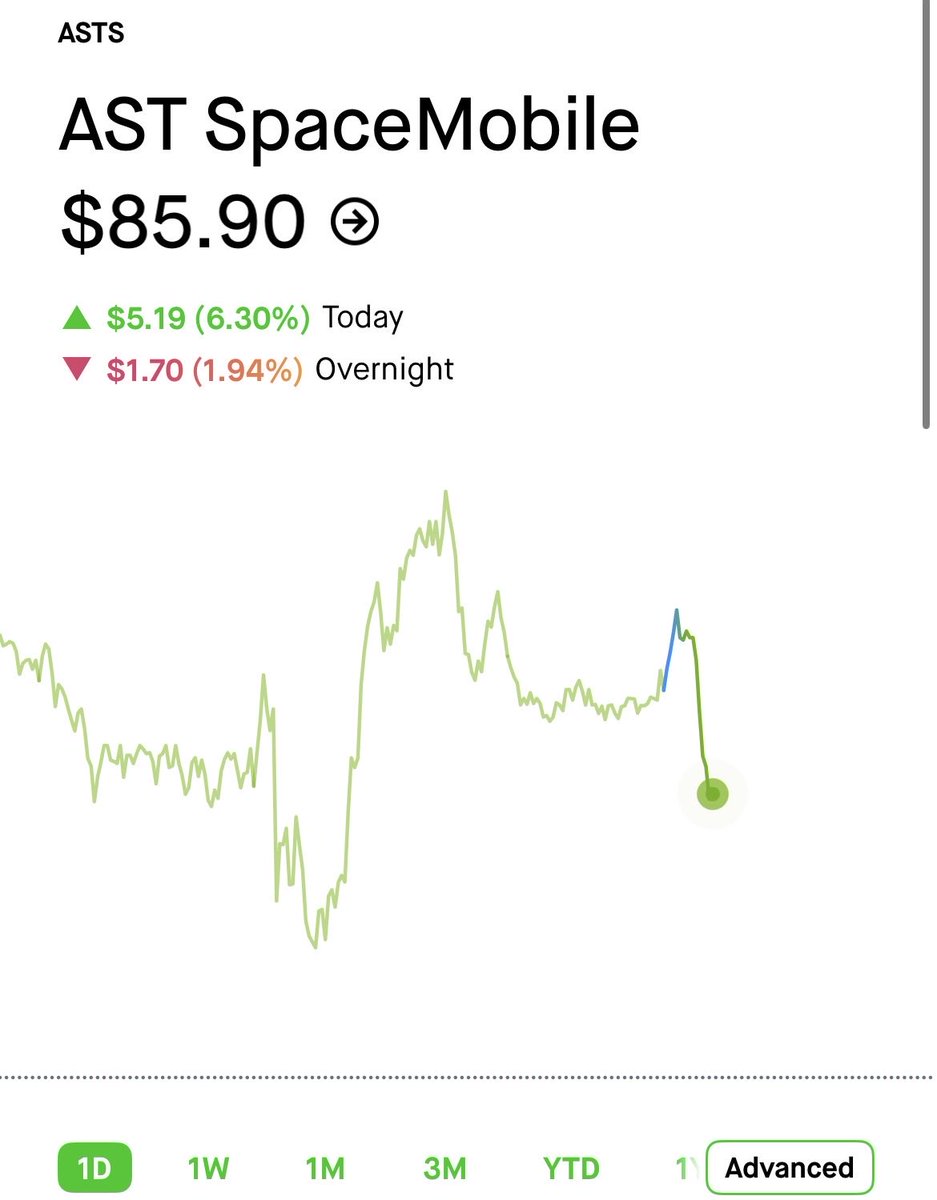The height and width of the screenshot is (1200, 937).
Task: Open the Advanced chart view
Action: tap(789, 1168)
